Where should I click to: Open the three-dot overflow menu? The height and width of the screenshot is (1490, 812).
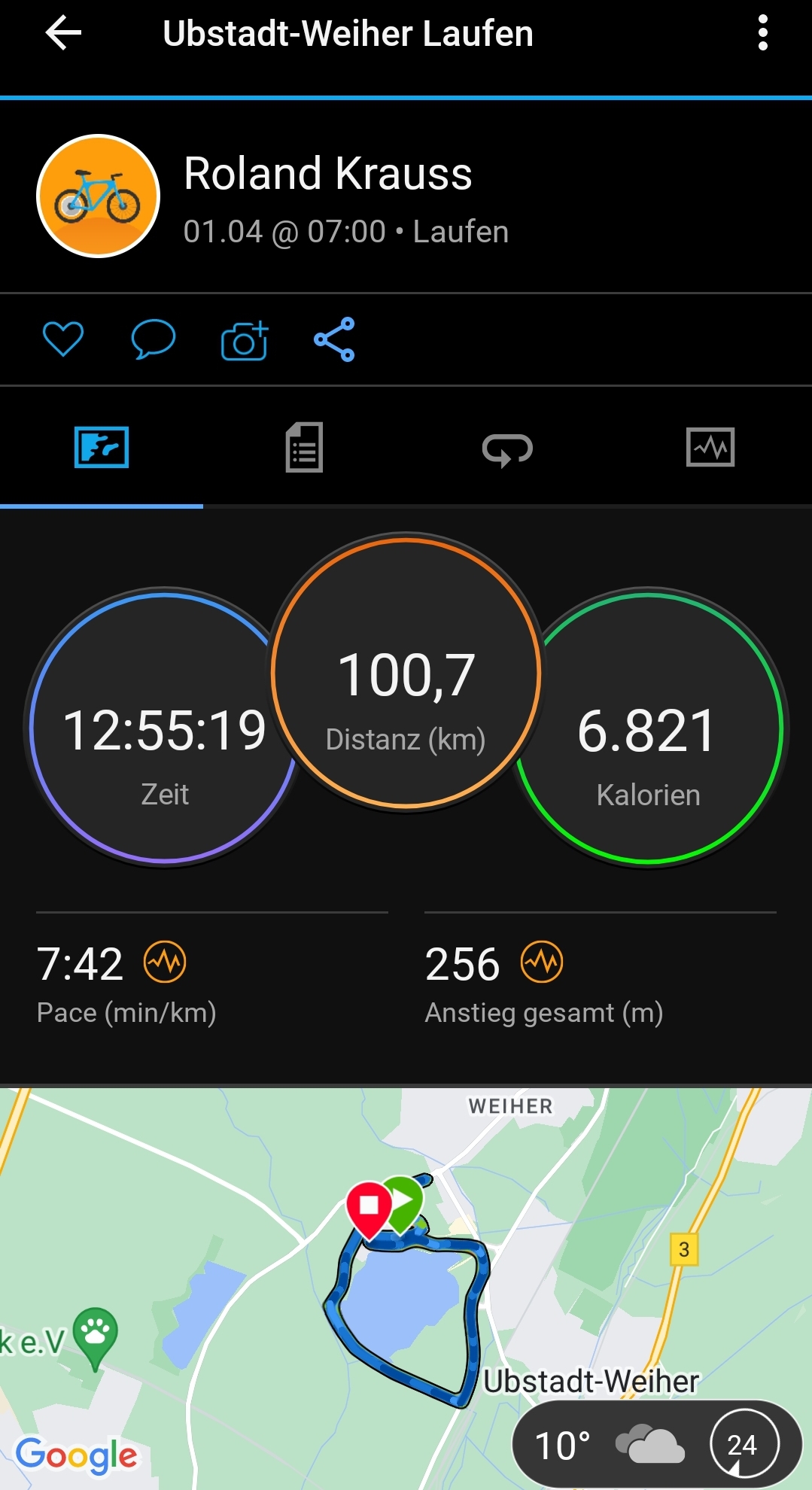762,34
